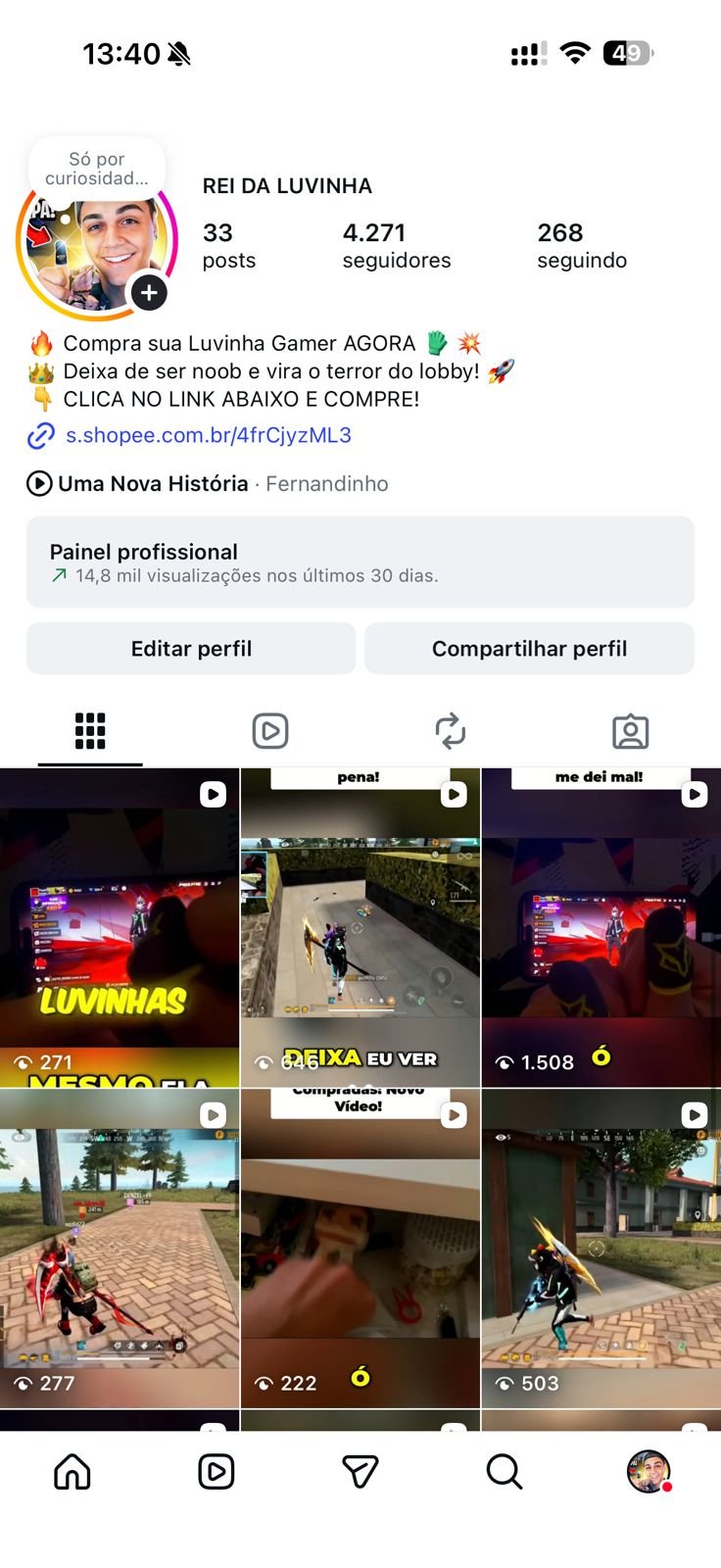
Task: Open Painel profissional insights
Action: pos(360,563)
